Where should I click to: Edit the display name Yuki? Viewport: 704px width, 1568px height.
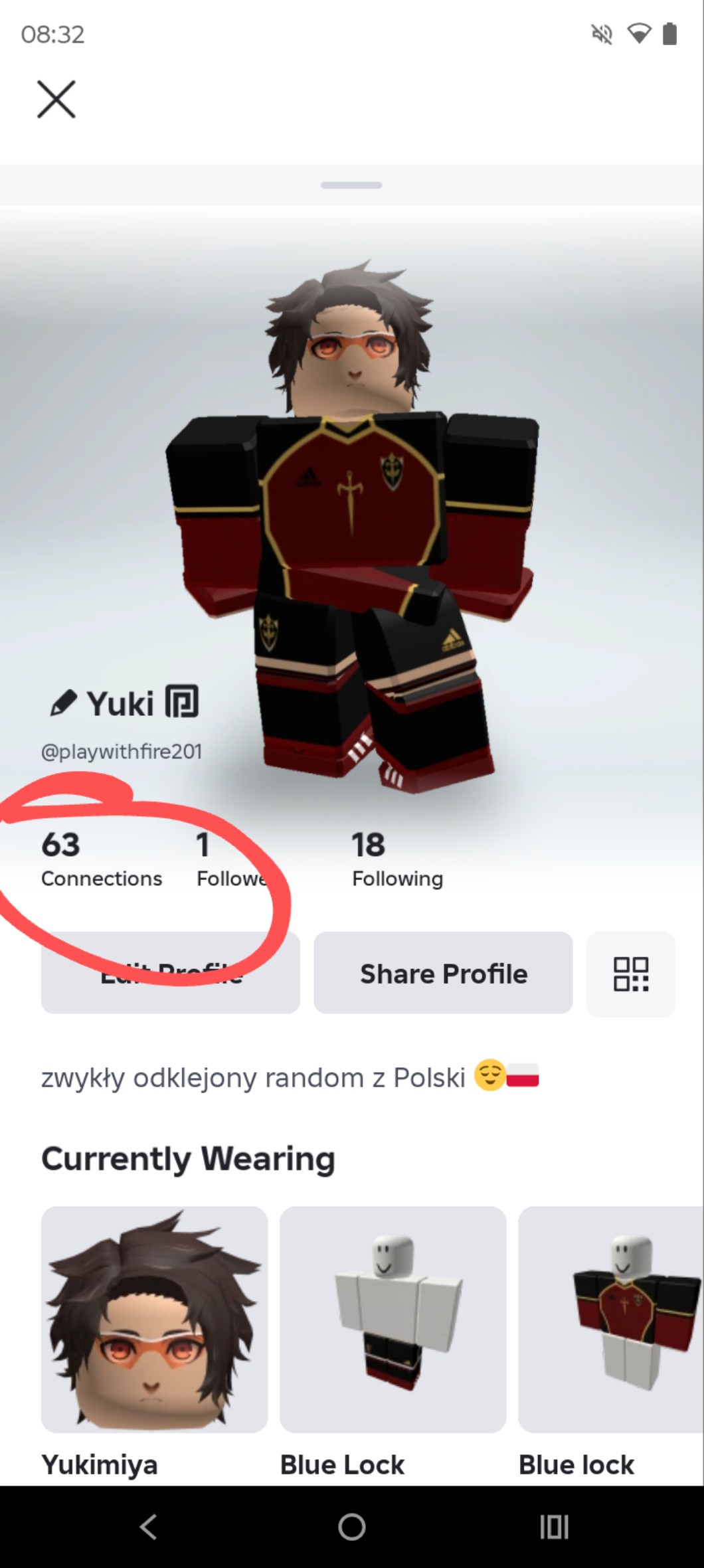tap(63, 703)
